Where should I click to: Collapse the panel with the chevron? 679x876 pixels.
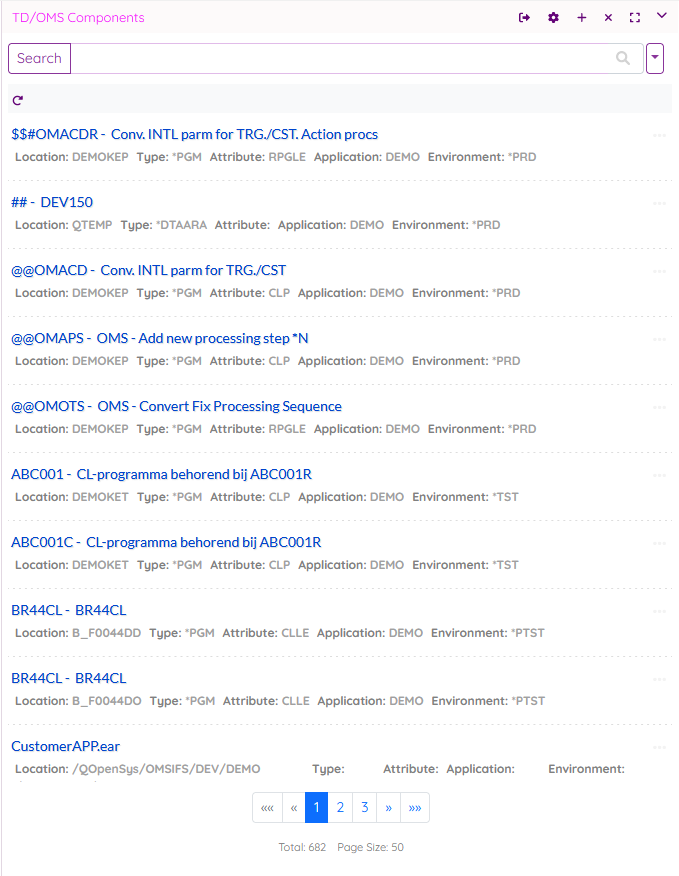point(661,16)
